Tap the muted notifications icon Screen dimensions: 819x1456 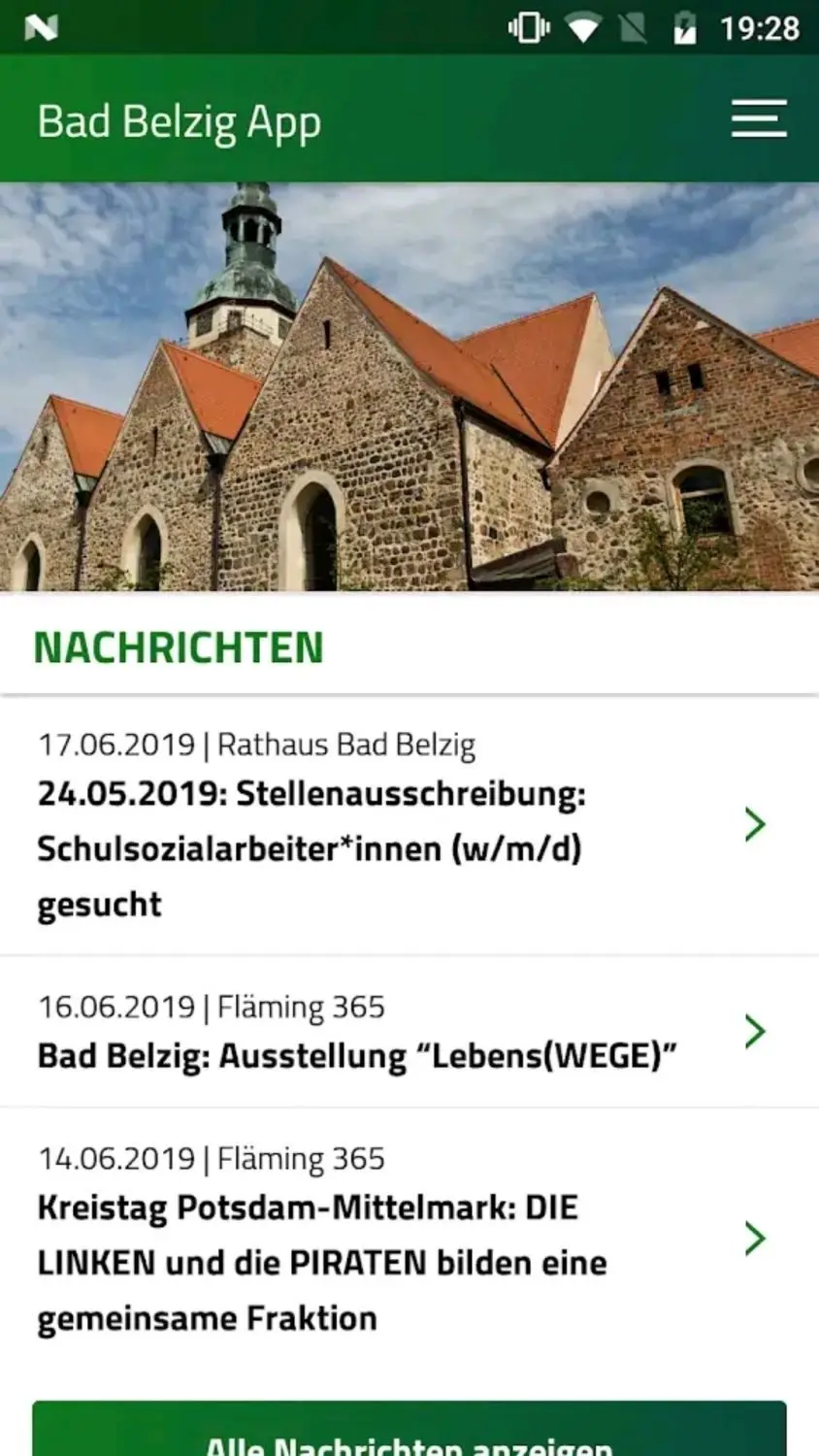coord(634,29)
